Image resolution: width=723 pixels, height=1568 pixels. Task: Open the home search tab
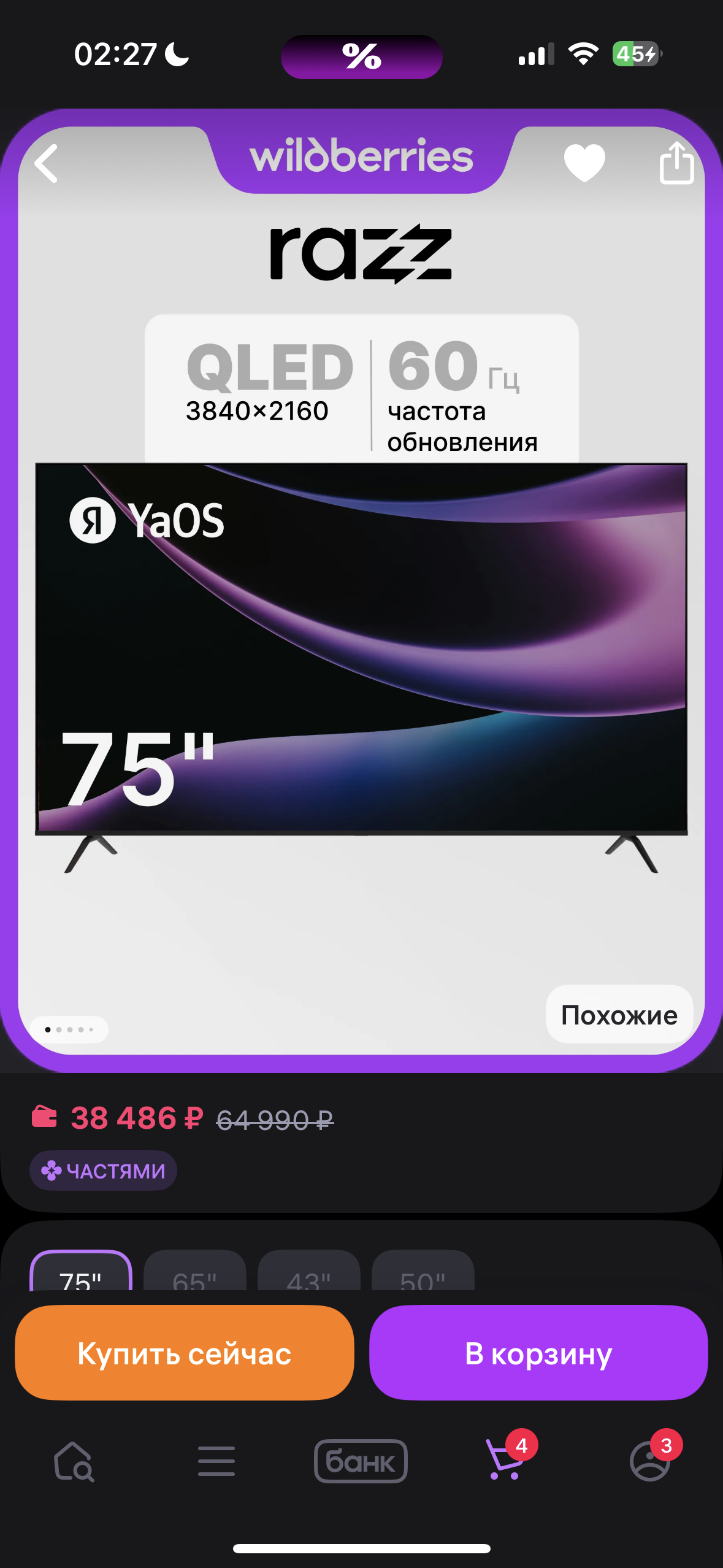(74, 1461)
